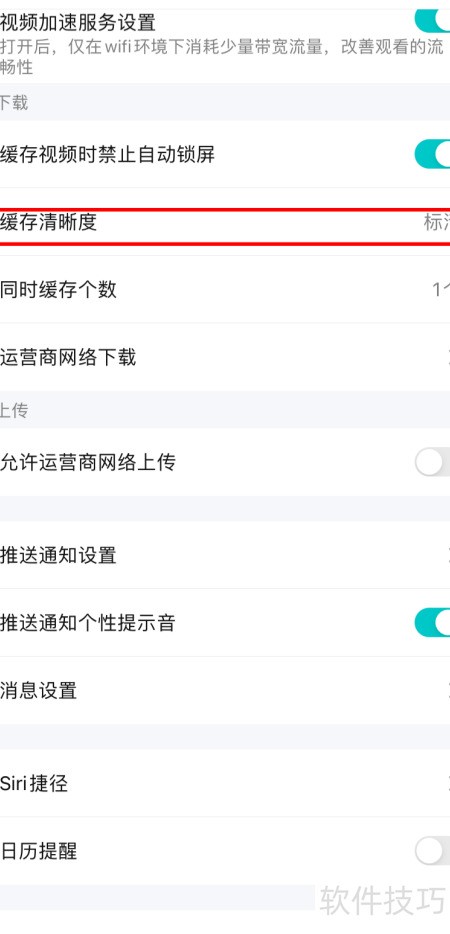
Task: Open 消息设置 row
Action: point(225,691)
